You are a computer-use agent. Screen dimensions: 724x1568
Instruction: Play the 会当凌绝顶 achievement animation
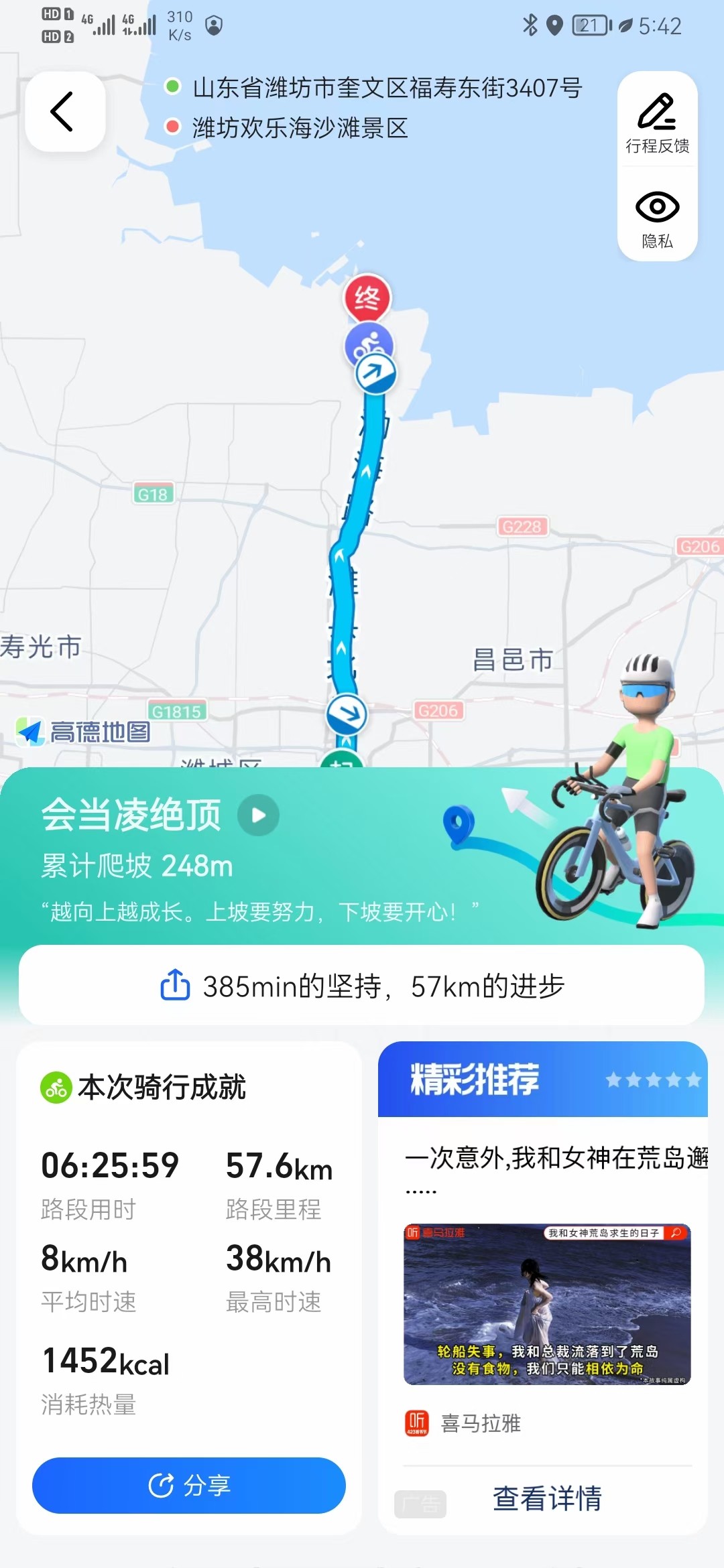pyautogui.click(x=258, y=815)
